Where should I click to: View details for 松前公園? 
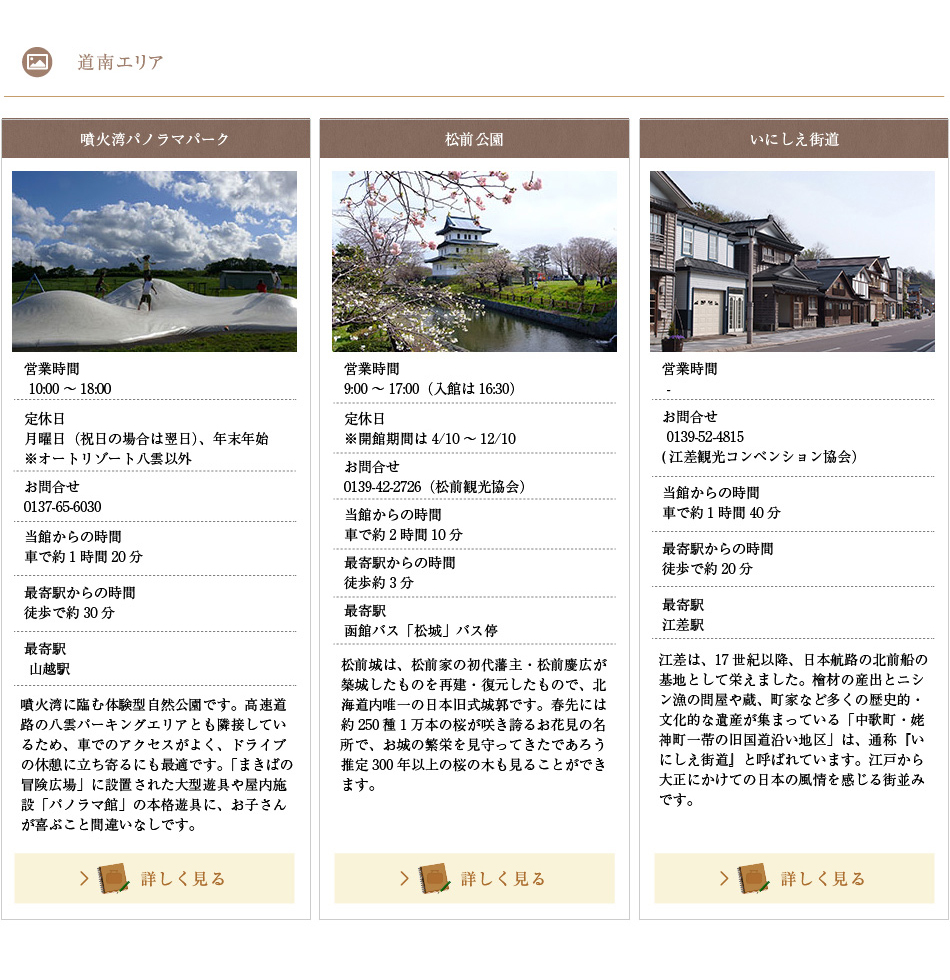click(x=474, y=879)
